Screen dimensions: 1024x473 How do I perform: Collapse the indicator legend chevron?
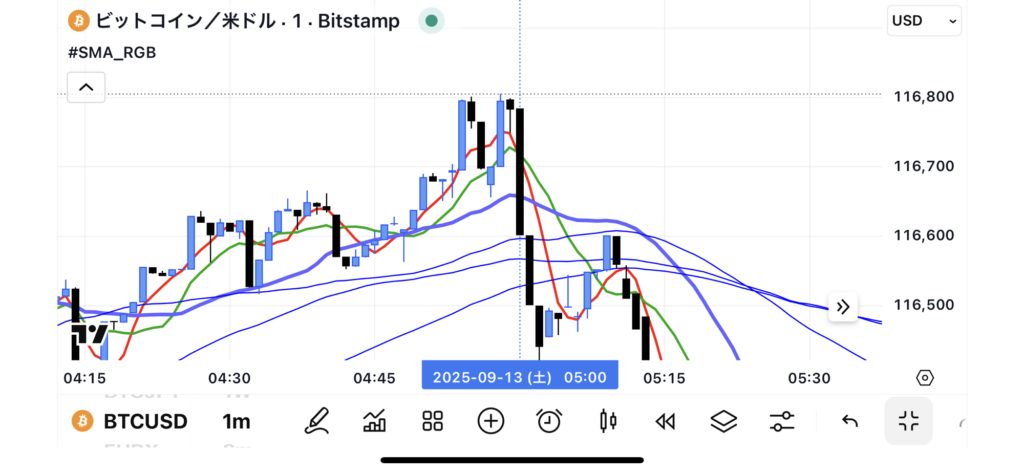pos(86,88)
